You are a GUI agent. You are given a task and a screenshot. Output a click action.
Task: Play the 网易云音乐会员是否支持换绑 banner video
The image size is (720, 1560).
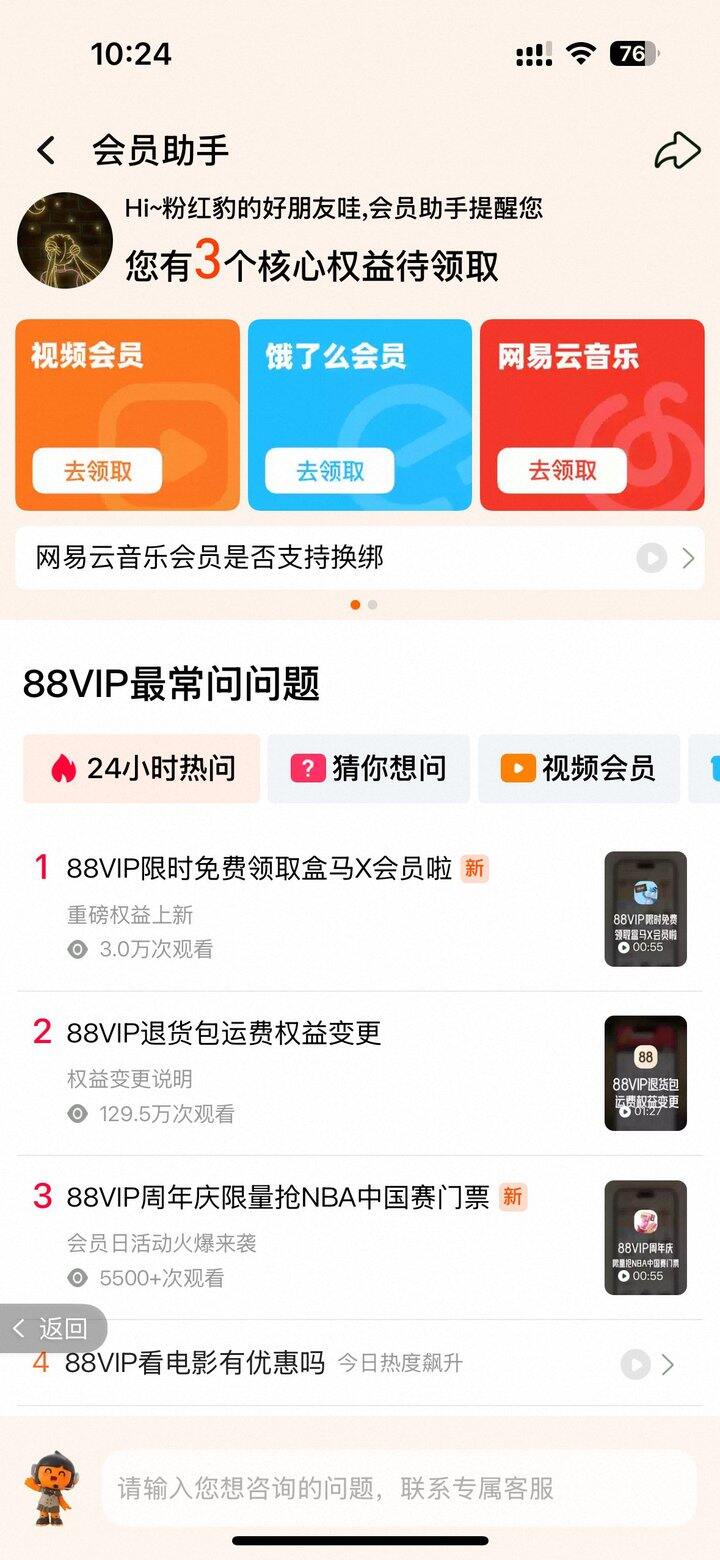pos(650,558)
